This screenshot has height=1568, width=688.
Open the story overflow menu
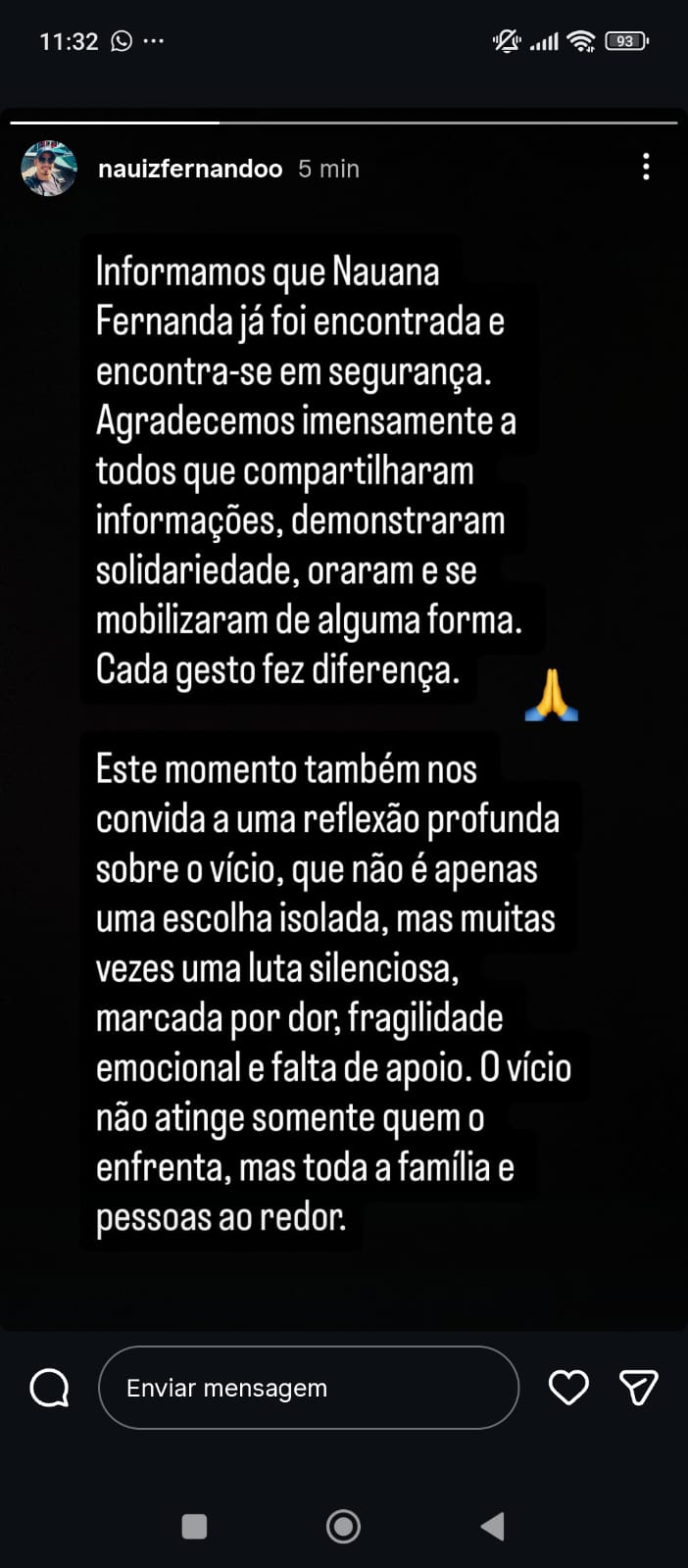tap(646, 167)
